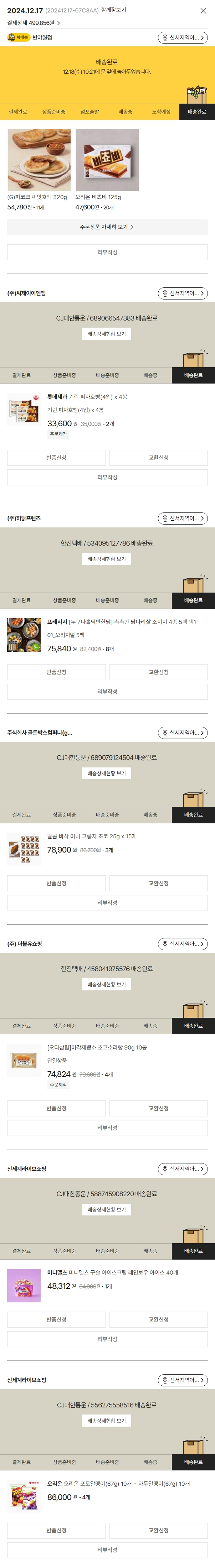
Task: View 배송상세현황 for tracking 689066547383
Action: pos(107,334)
